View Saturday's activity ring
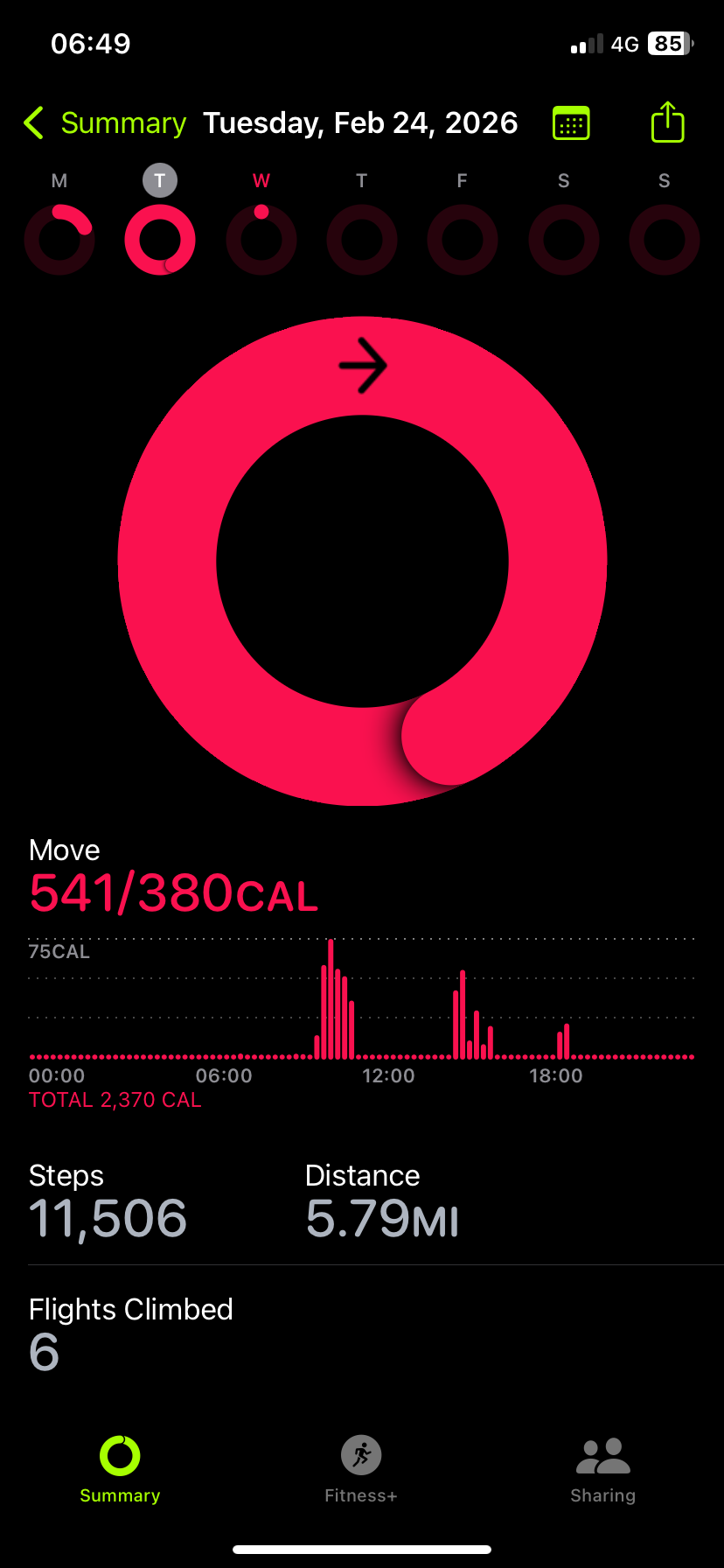The height and width of the screenshot is (1568, 724). 564,239
